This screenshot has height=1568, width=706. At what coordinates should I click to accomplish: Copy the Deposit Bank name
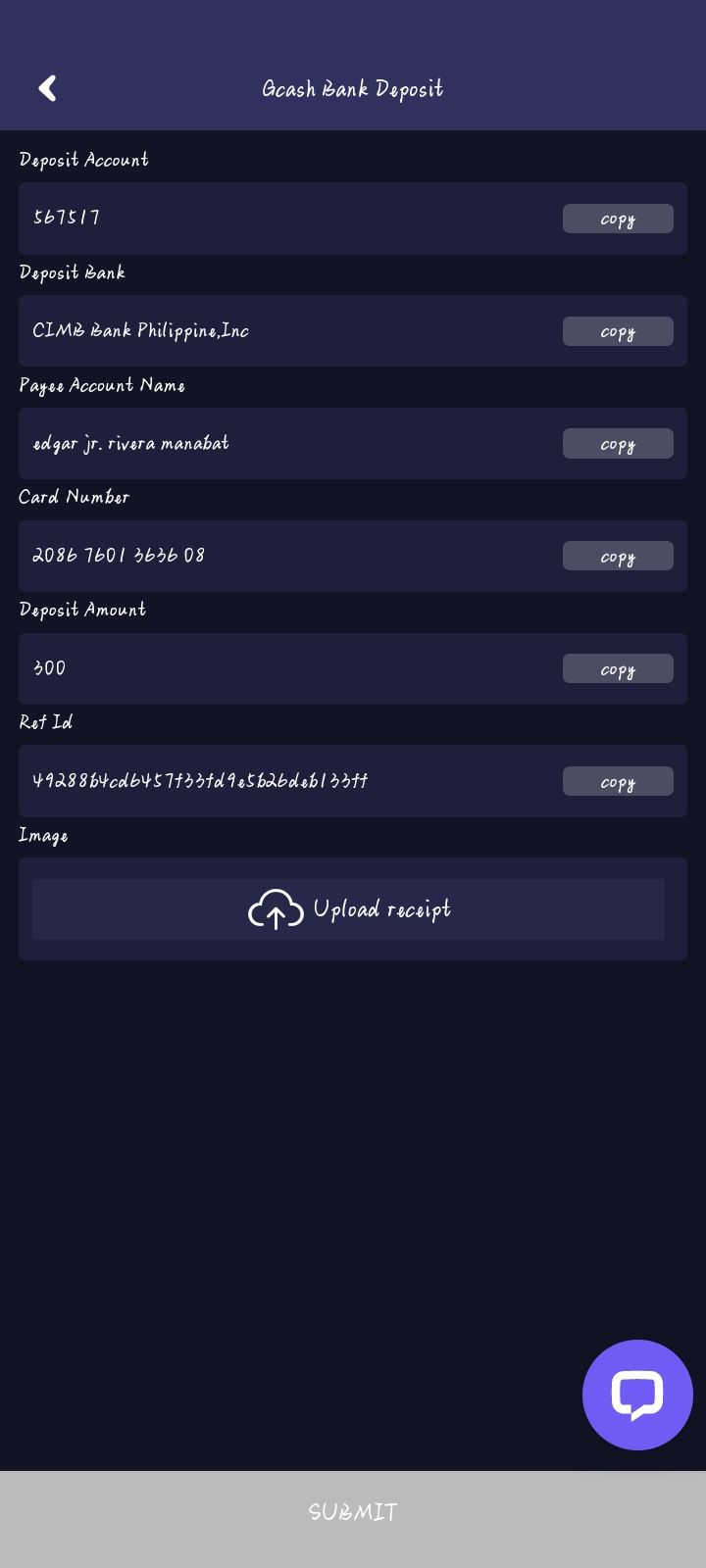618,331
